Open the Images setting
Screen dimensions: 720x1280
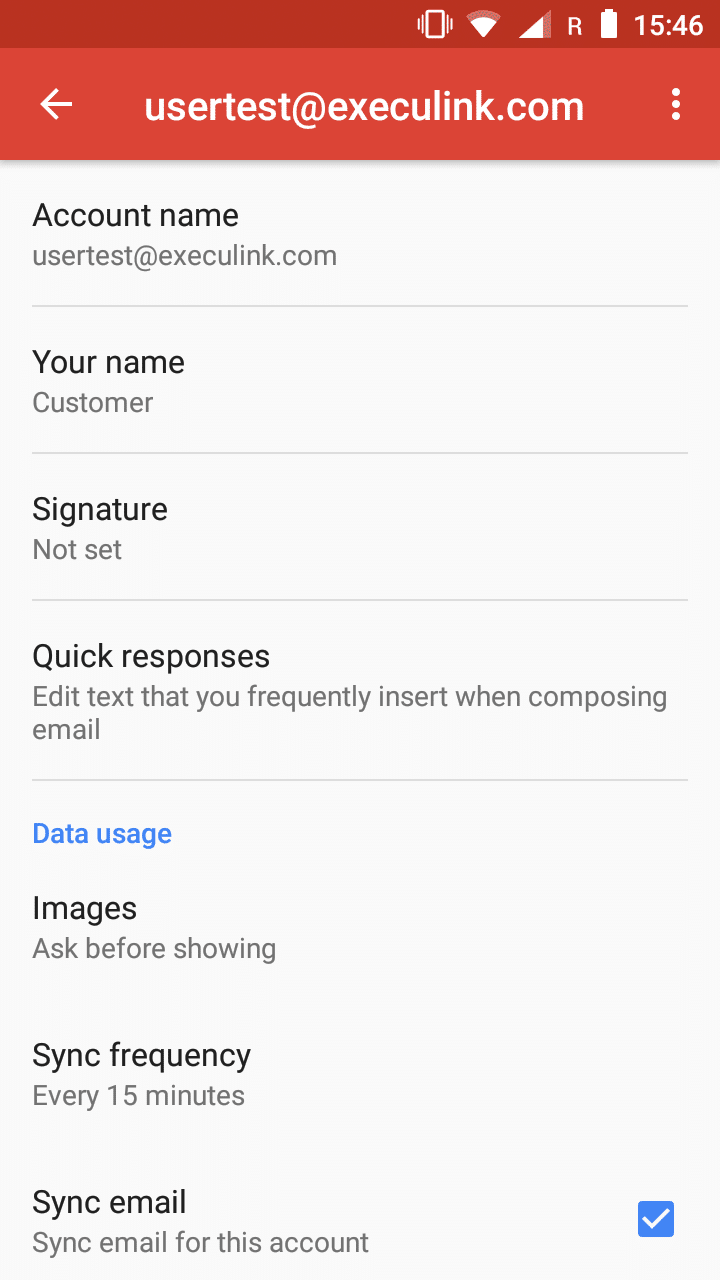pos(360,927)
